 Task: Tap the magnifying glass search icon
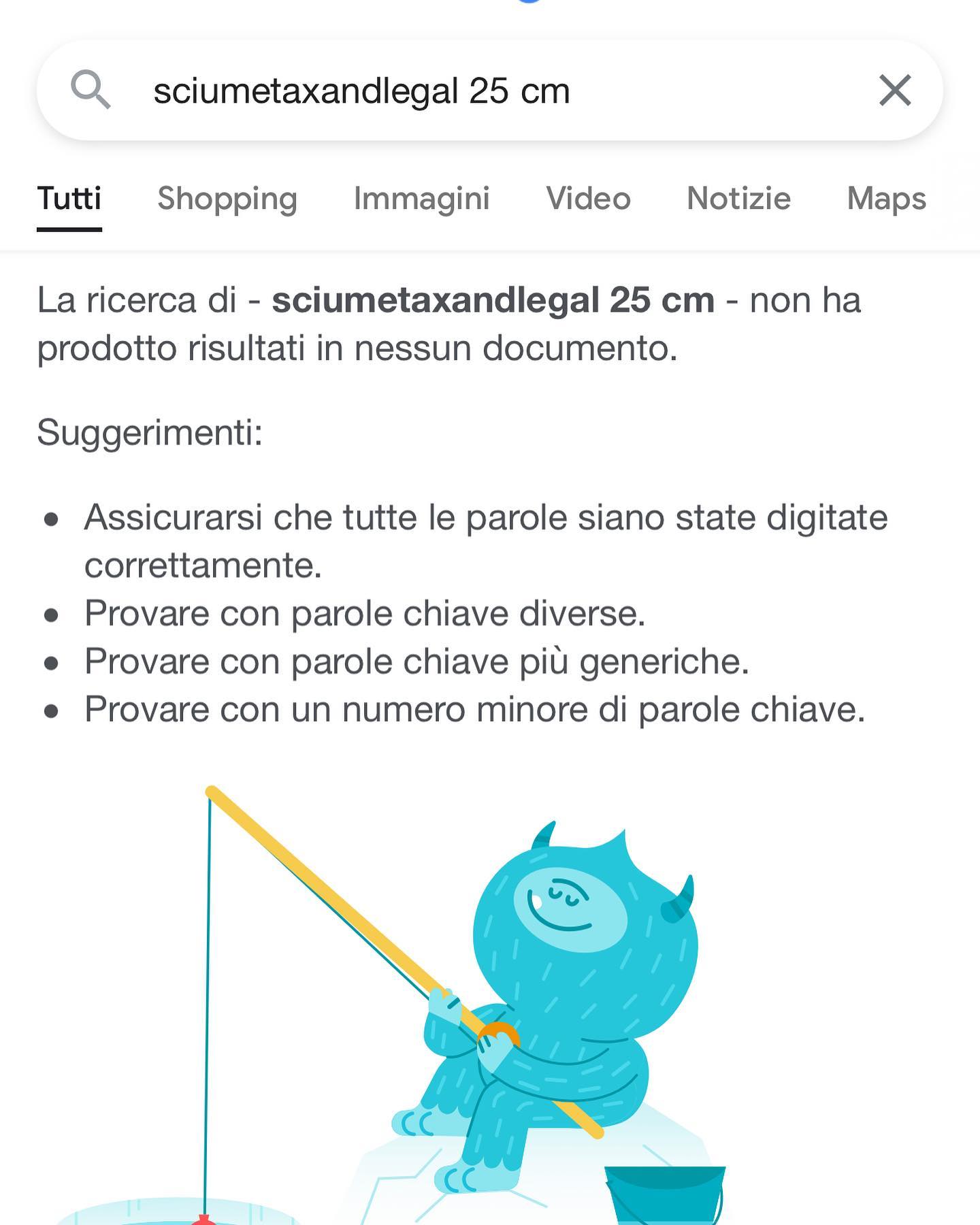coord(91,90)
